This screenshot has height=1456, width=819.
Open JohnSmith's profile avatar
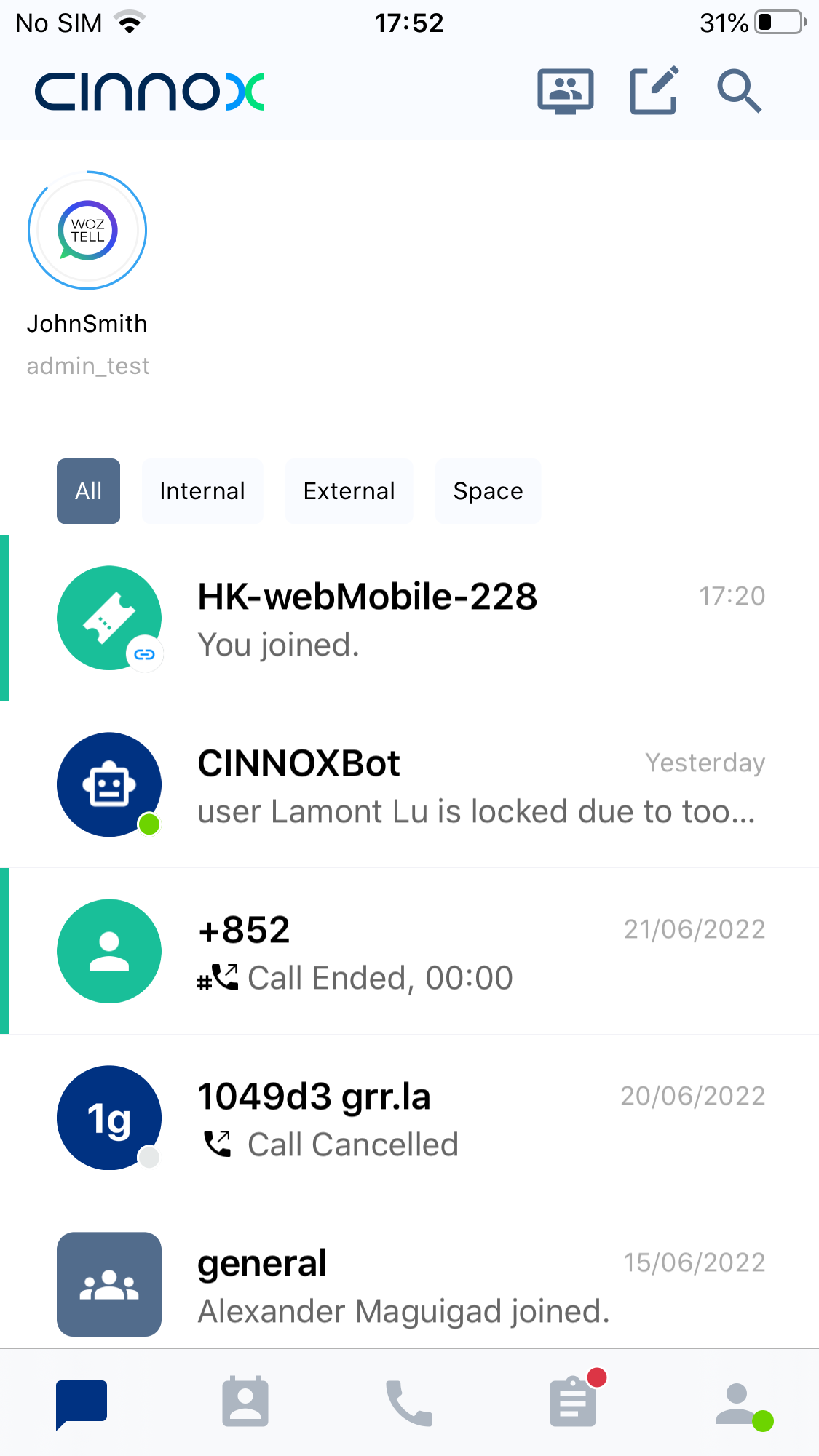pos(87,230)
